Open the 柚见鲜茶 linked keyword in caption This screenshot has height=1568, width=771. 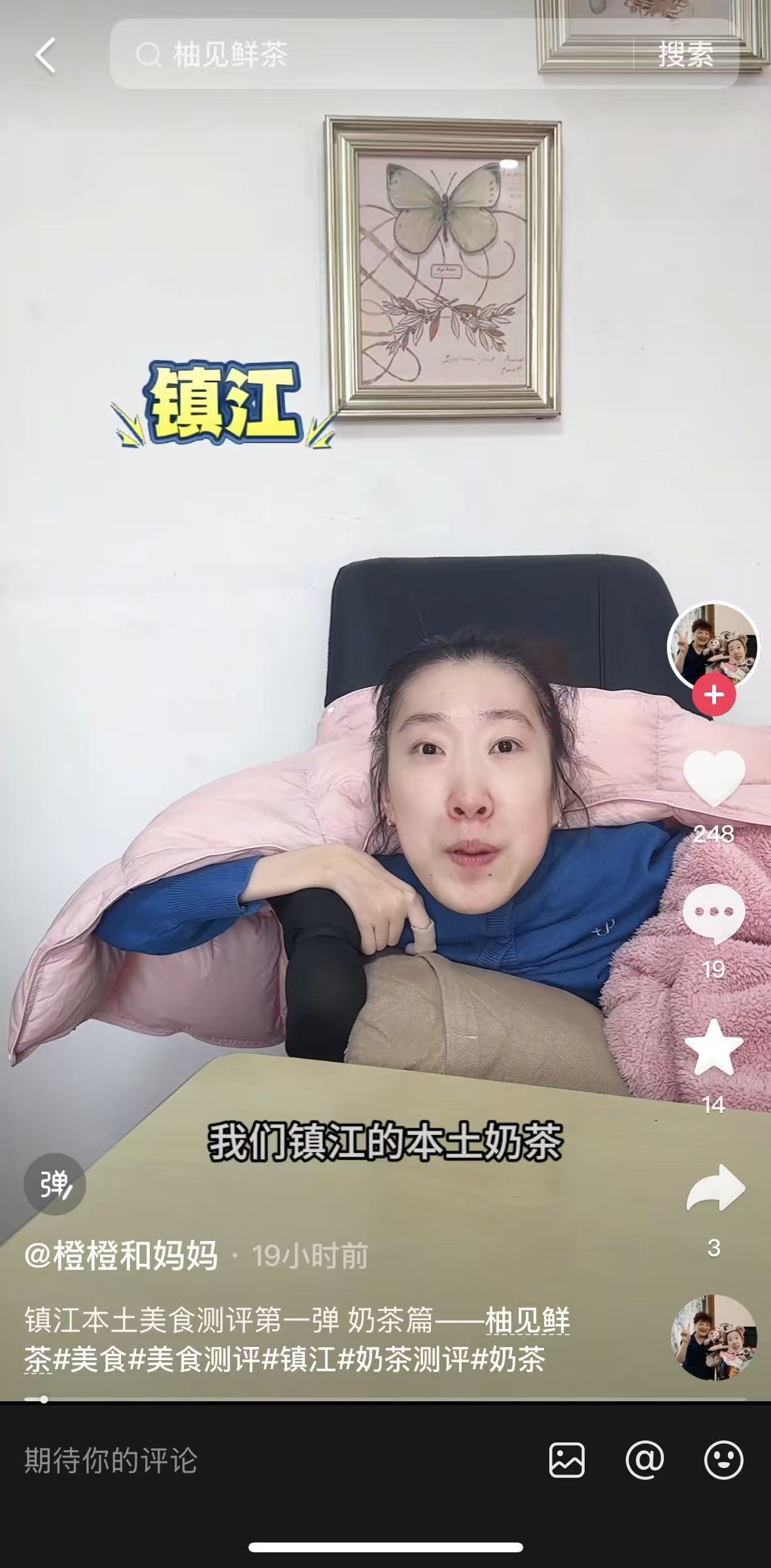527,1321
